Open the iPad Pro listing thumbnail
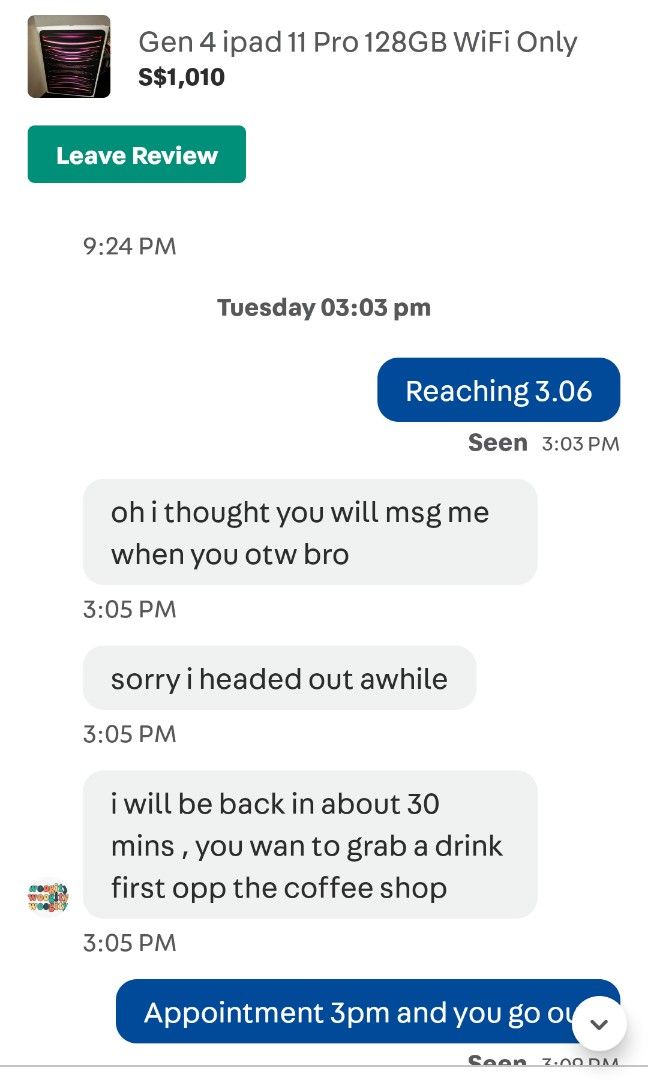 click(69, 56)
